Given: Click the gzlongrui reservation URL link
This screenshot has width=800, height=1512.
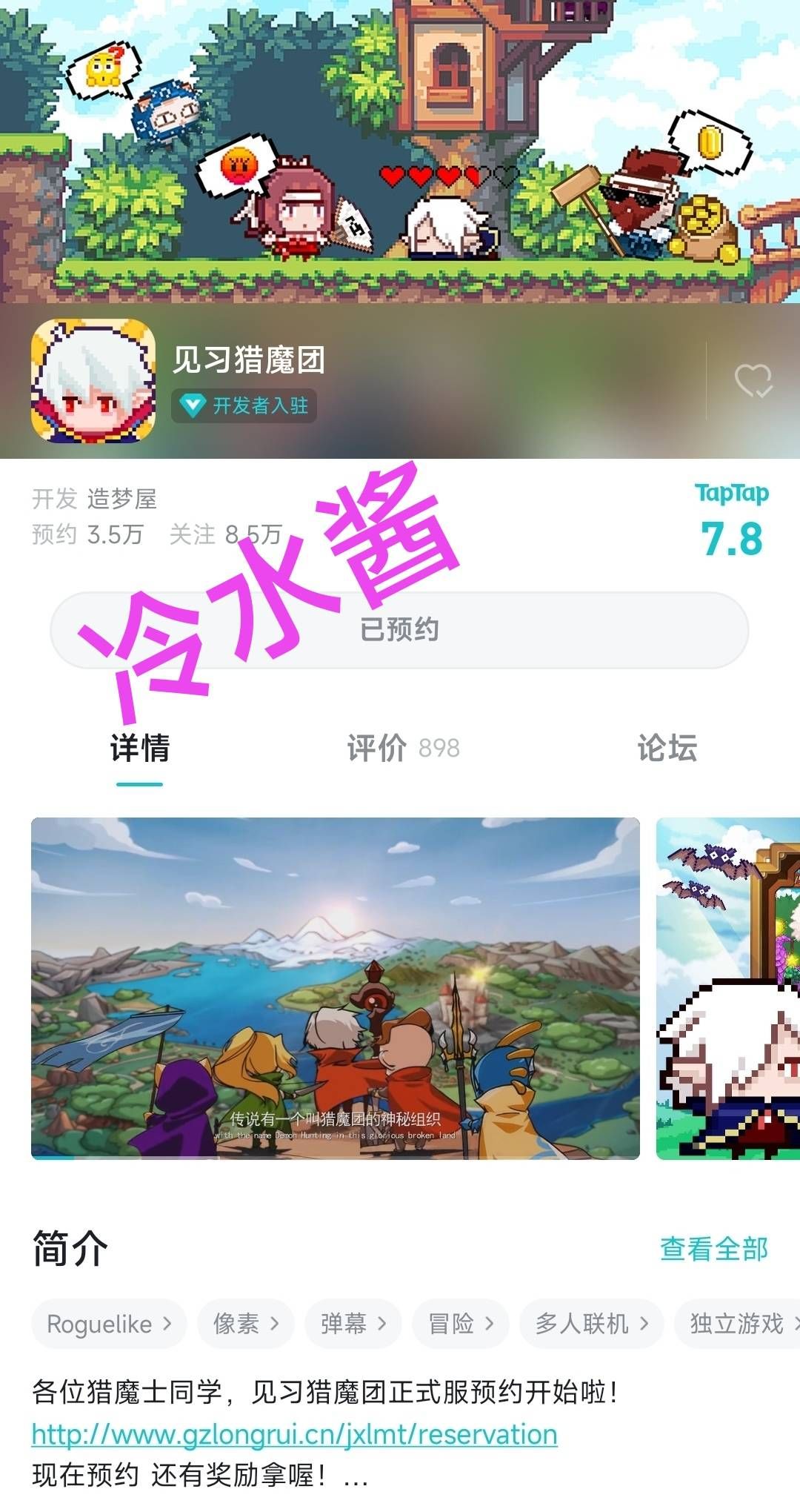Looking at the screenshot, I should [293, 1433].
